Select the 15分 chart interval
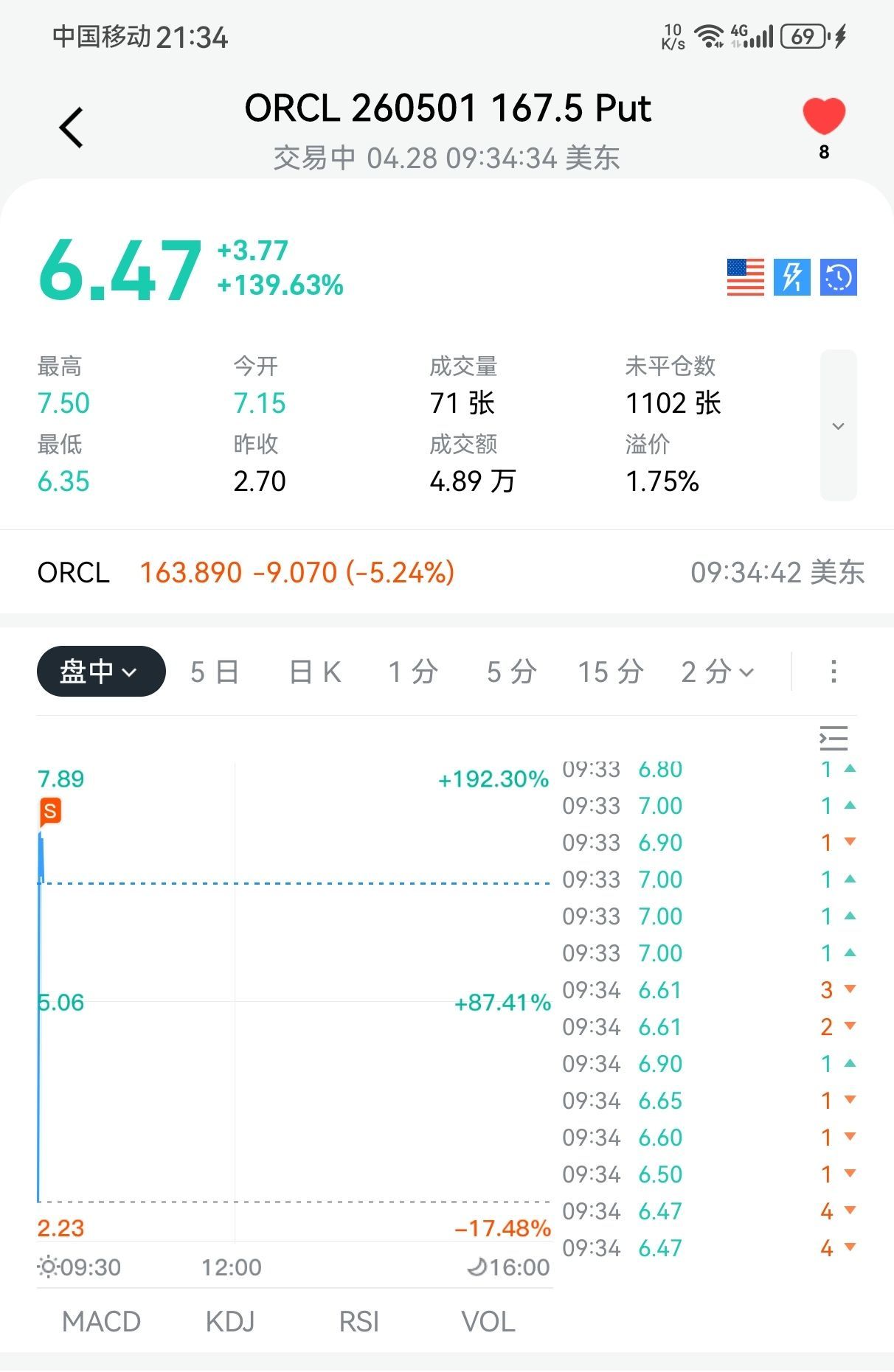The height and width of the screenshot is (1372, 894). tap(611, 672)
